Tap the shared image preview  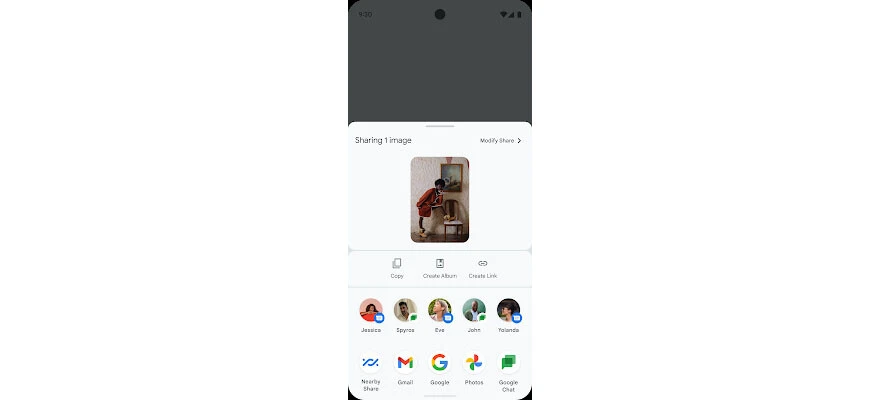pos(440,200)
